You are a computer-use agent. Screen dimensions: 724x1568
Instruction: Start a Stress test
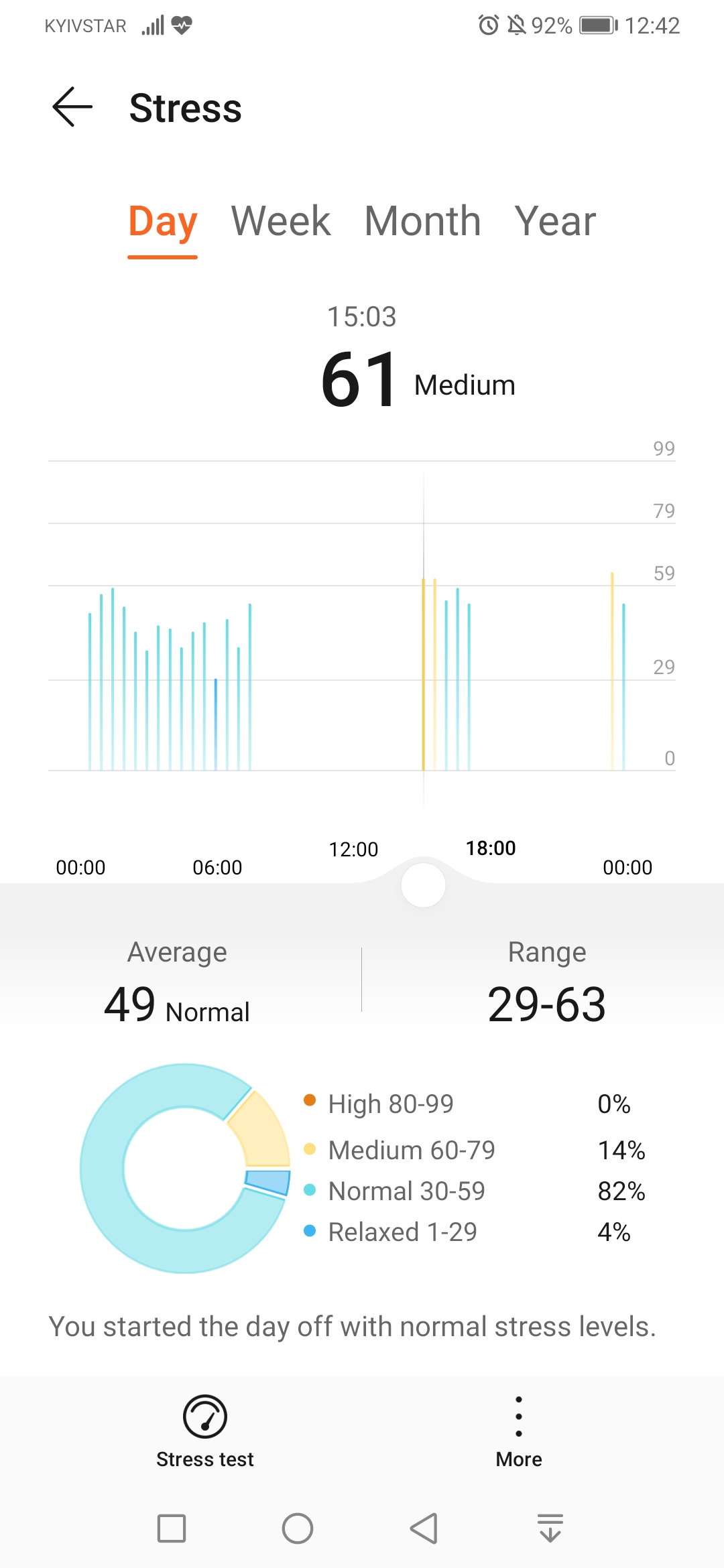tap(205, 1432)
